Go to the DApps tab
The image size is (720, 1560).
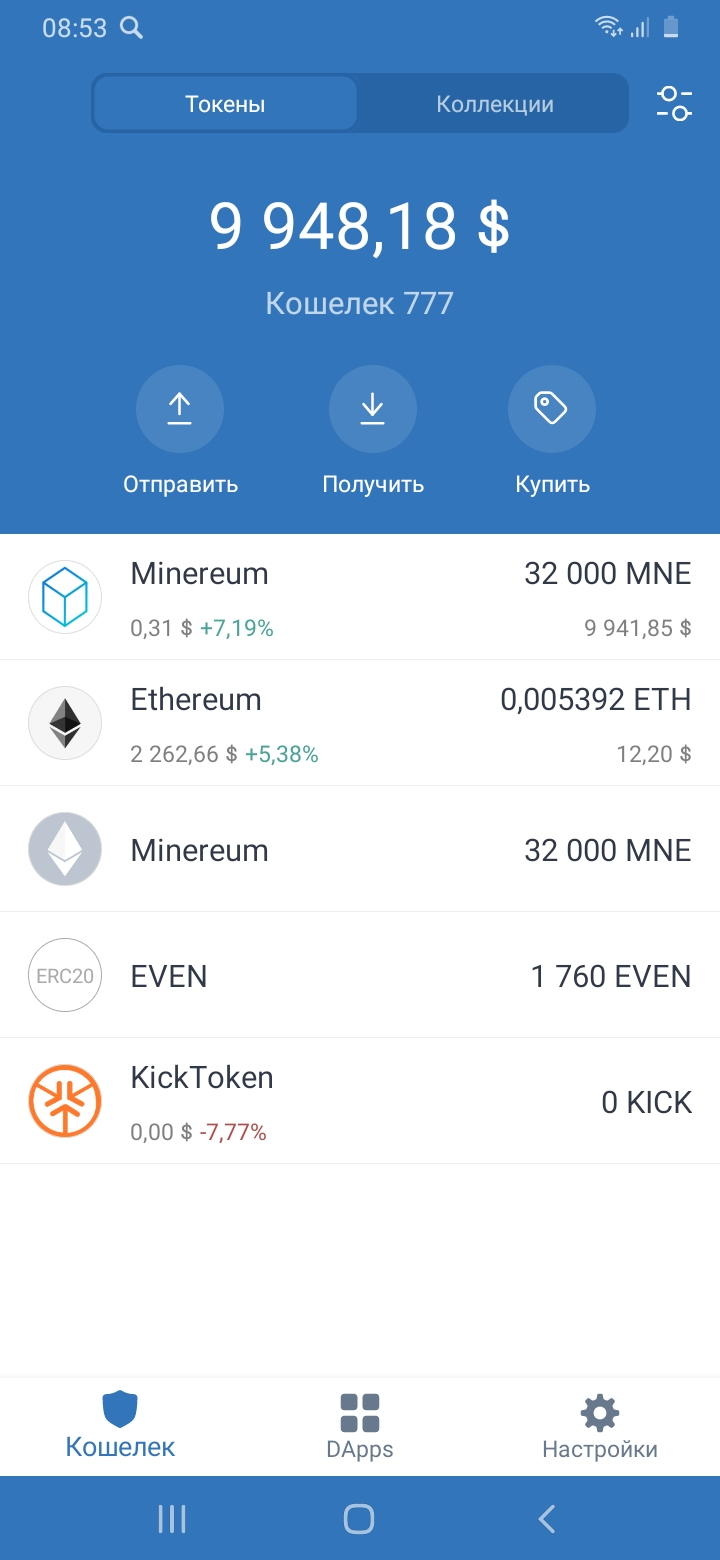coord(360,1426)
